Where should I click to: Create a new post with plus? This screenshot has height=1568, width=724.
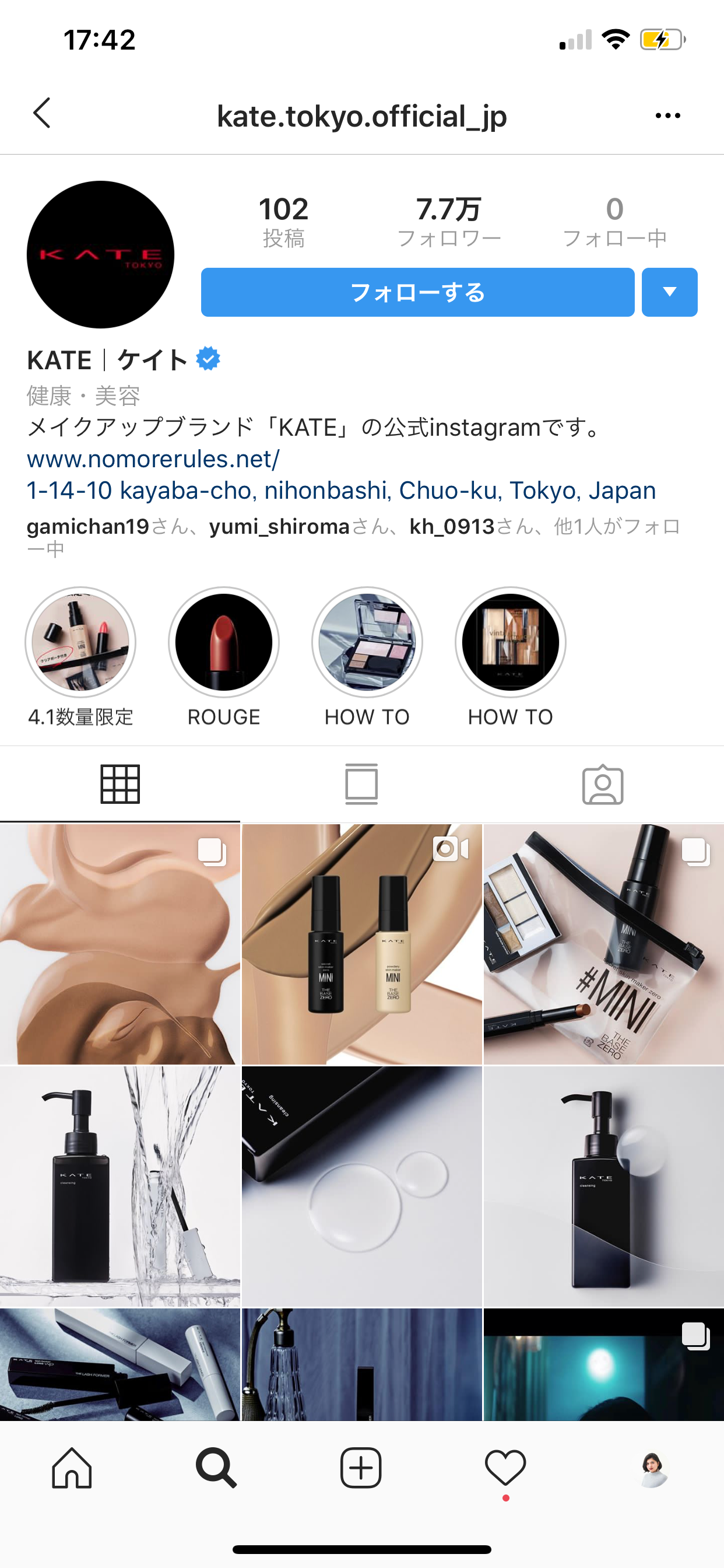coord(361,1468)
